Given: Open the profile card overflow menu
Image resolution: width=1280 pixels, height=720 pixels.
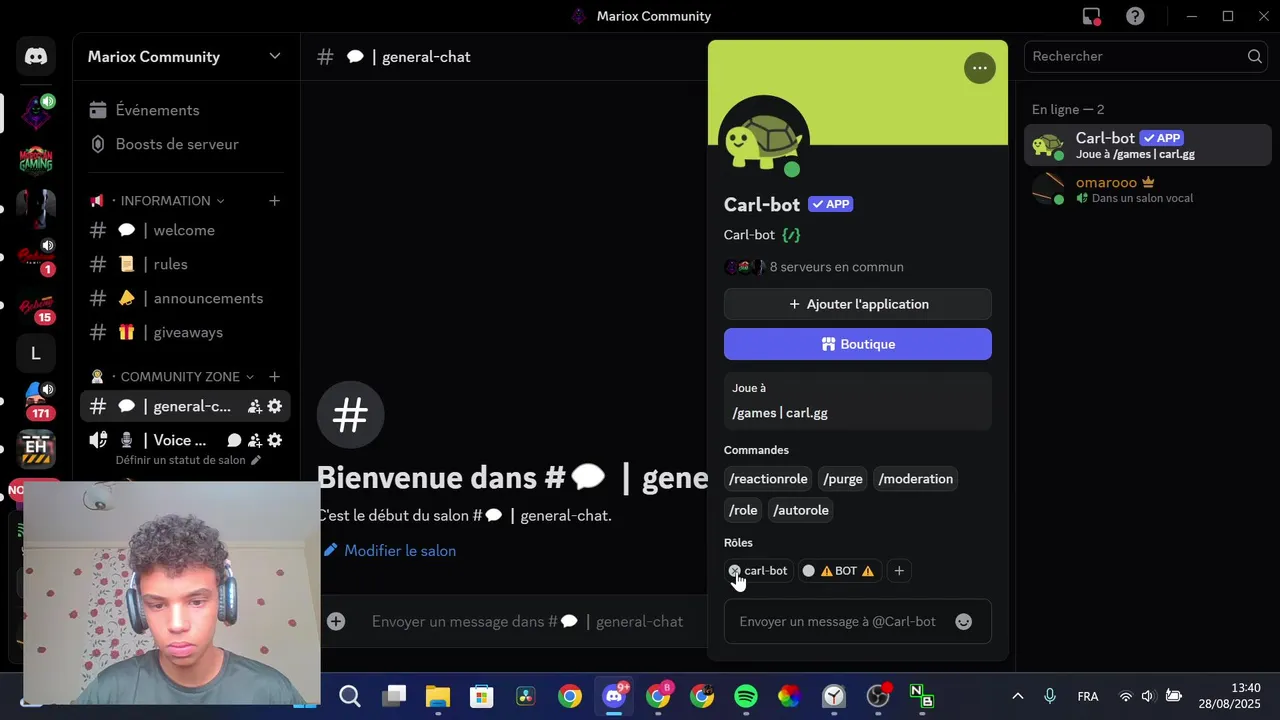Looking at the screenshot, I should point(979,68).
